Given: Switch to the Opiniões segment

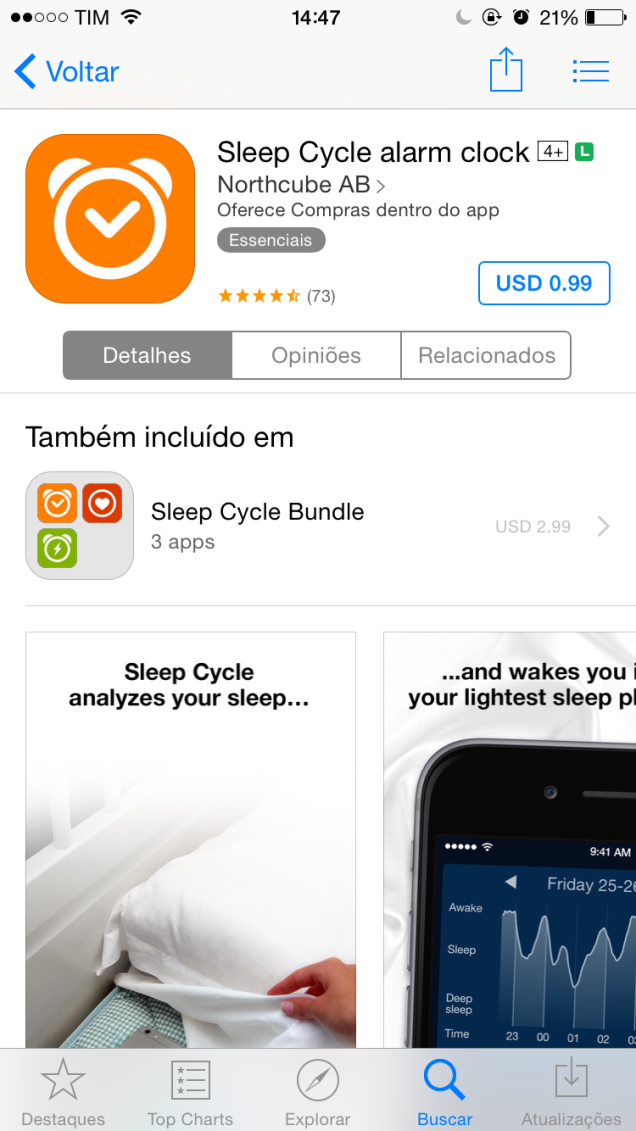Looking at the screenshot, I should point(316,355).
